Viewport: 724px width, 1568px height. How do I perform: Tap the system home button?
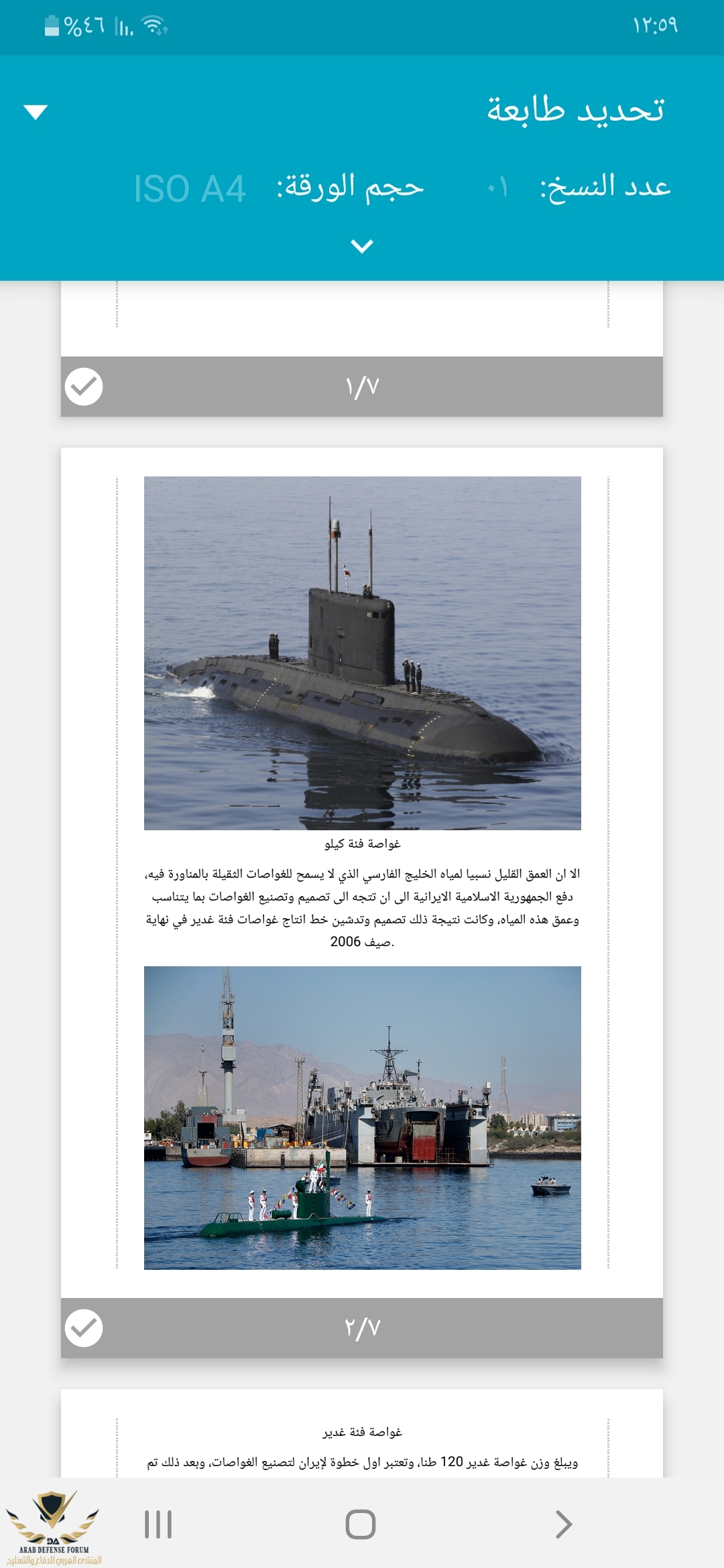[x=361, y=1524]
